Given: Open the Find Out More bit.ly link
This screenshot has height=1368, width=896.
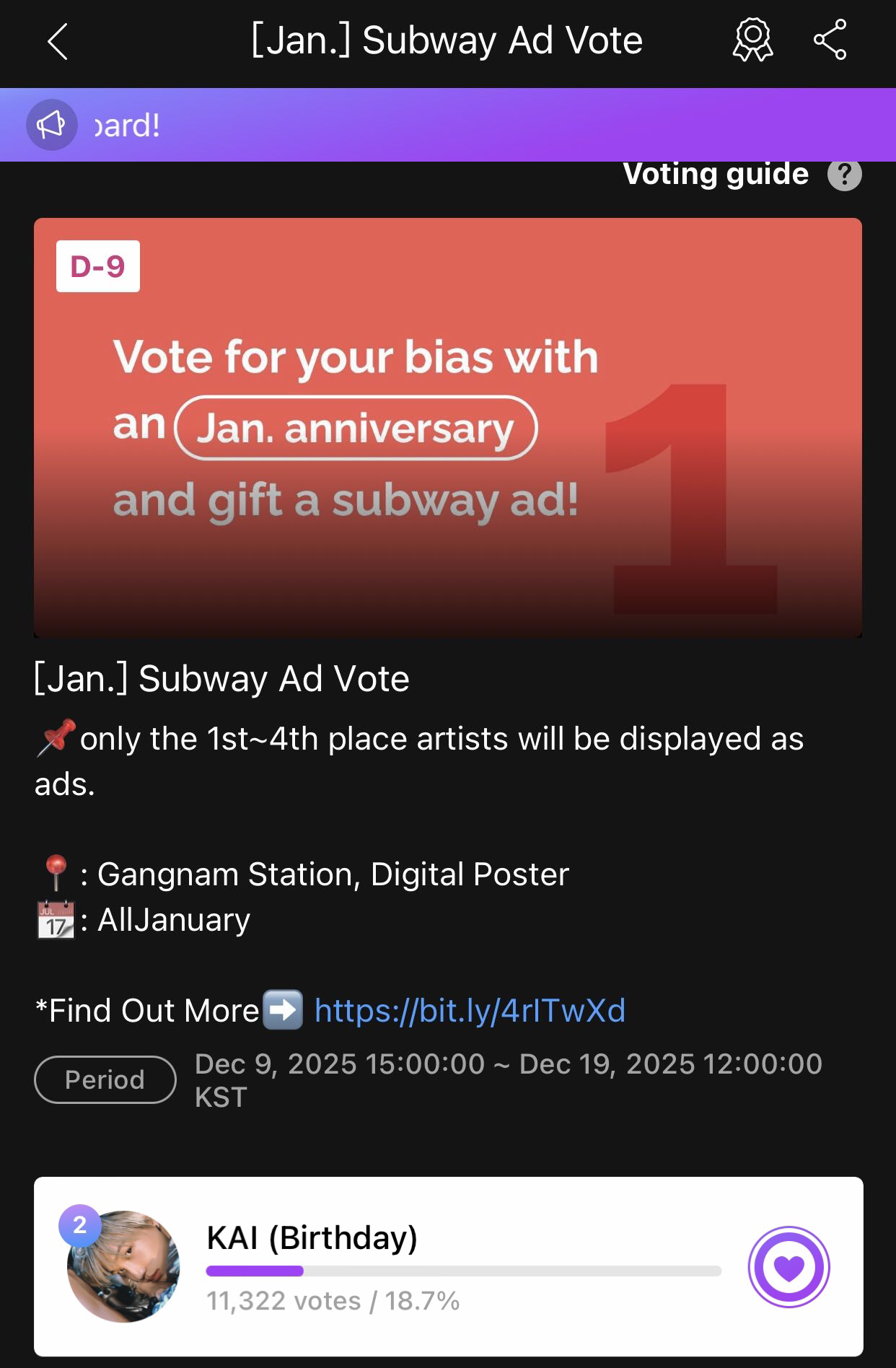Looking at the screenshot, I should (x=469, y=1011).
